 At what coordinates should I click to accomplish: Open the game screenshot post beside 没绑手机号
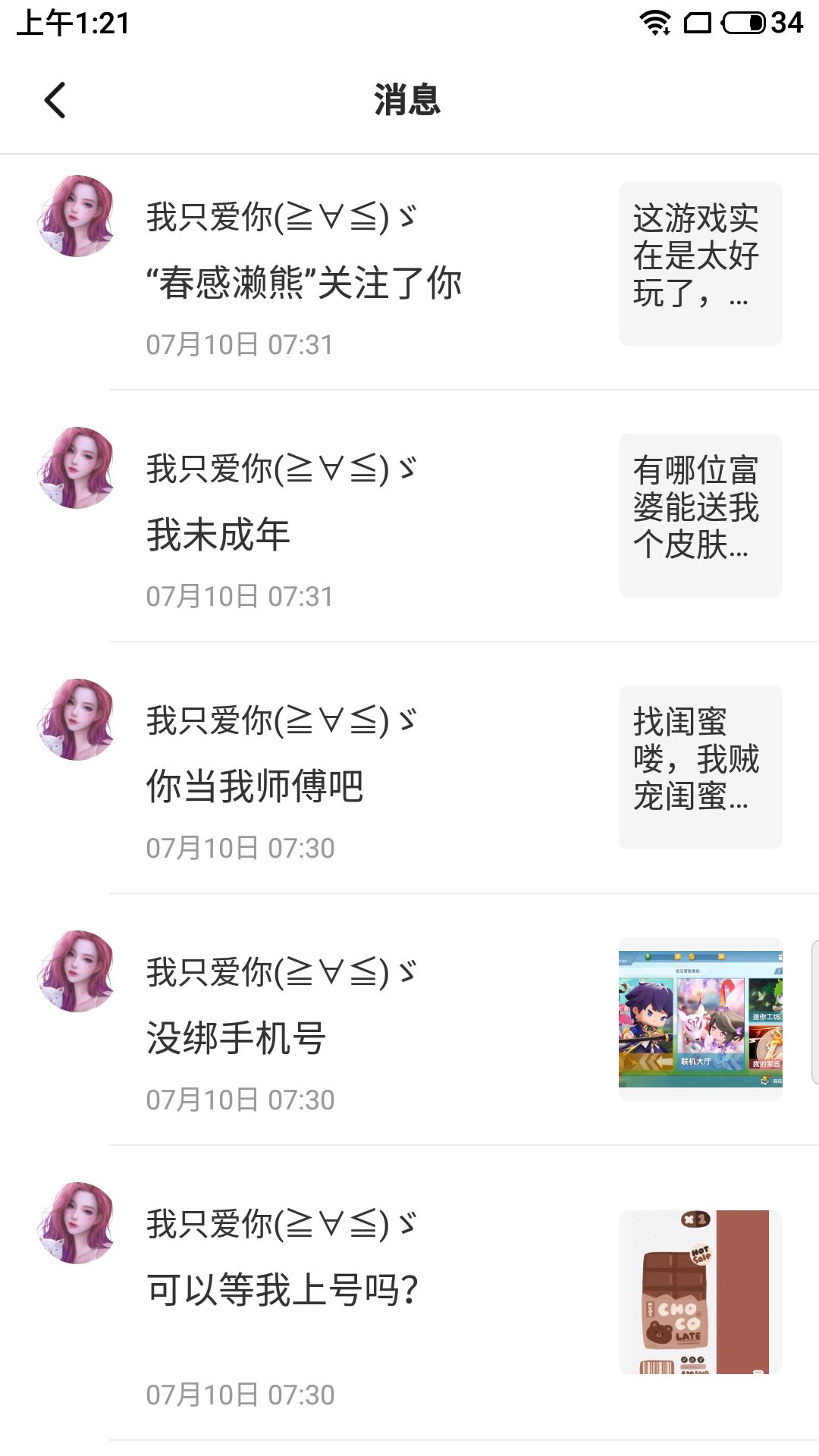700,1019
